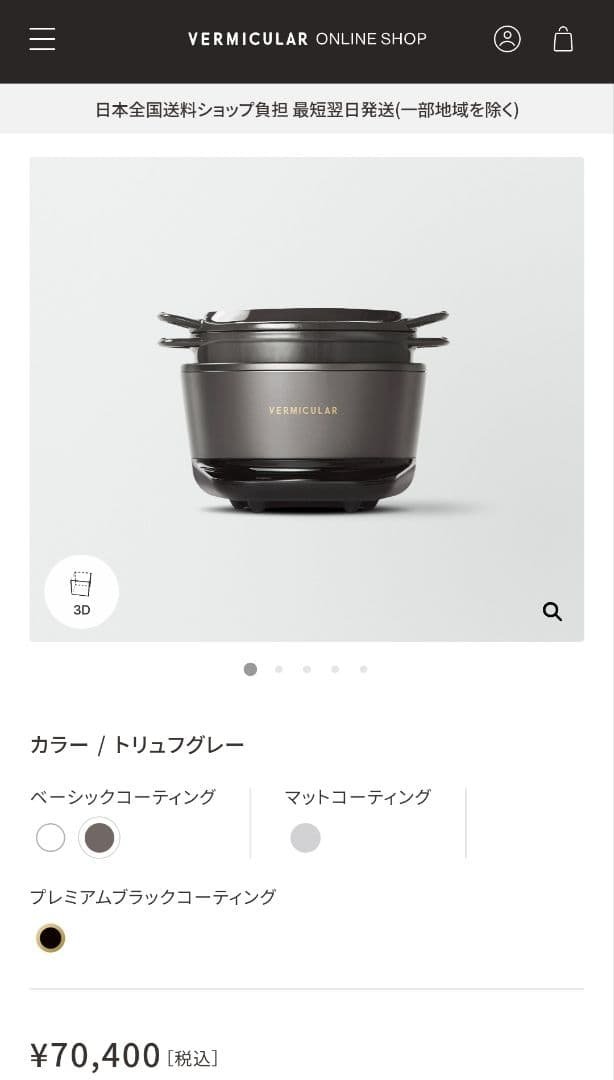Open the hamburger menu
The image size is (614, 1080).
point(42,39)
